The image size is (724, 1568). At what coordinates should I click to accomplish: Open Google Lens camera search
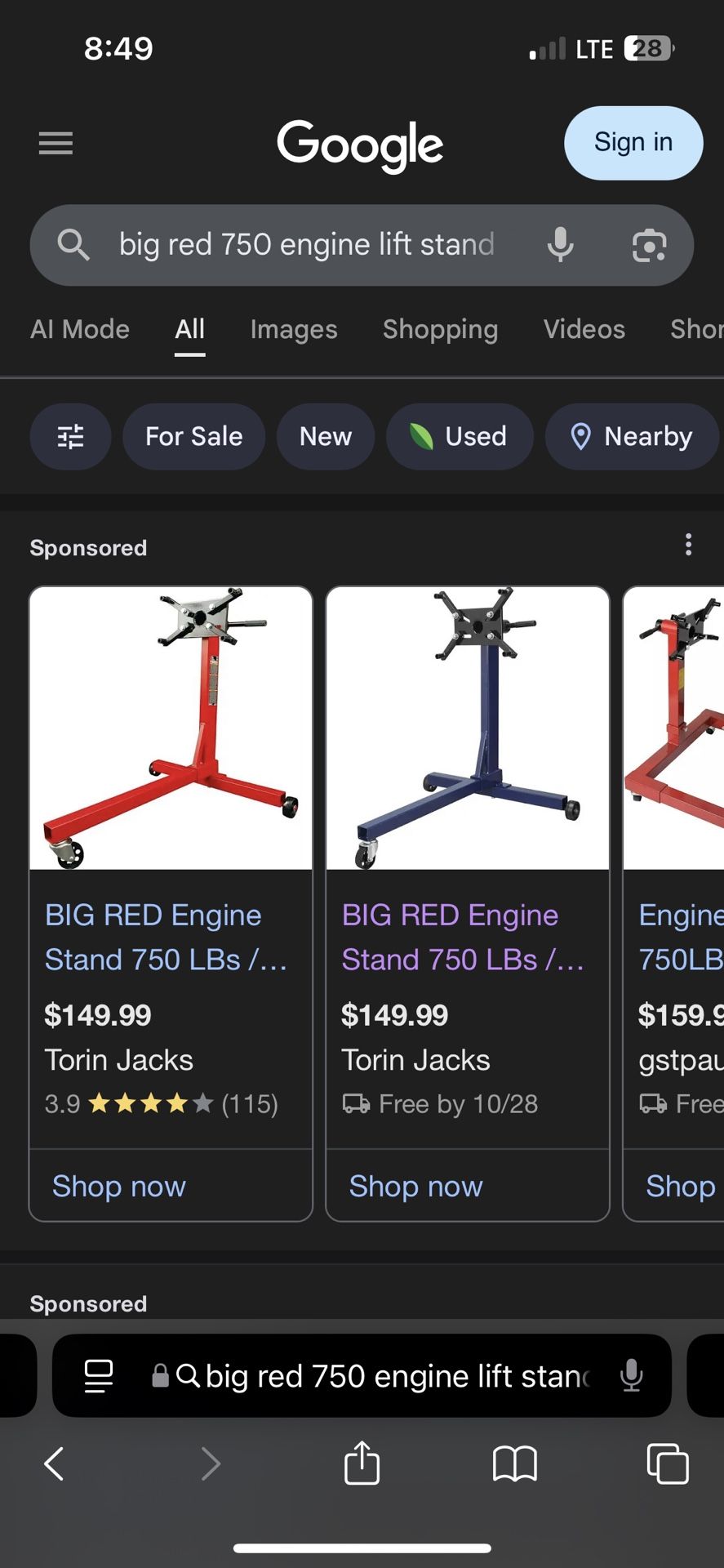point(649,245)
